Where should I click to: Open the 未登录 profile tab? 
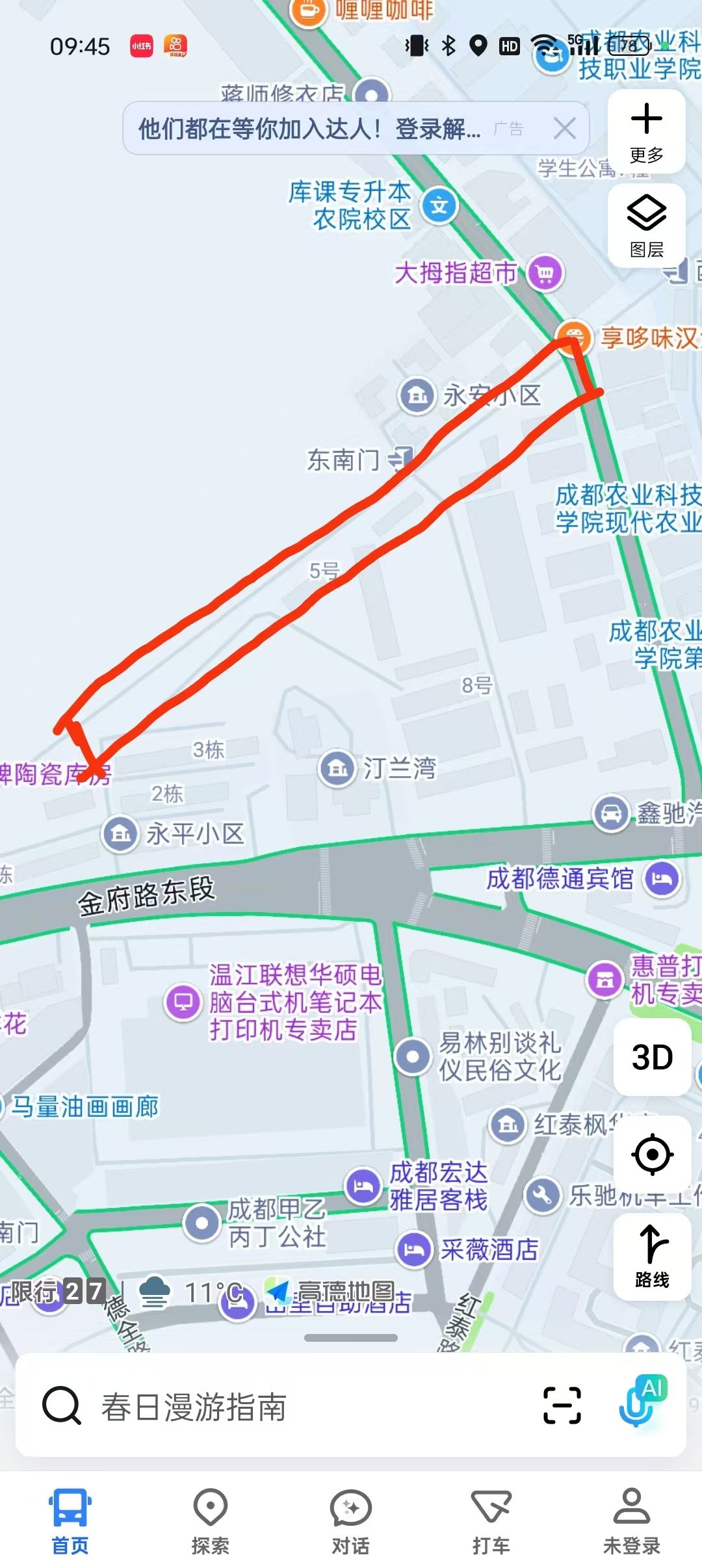click(631, 1521)
